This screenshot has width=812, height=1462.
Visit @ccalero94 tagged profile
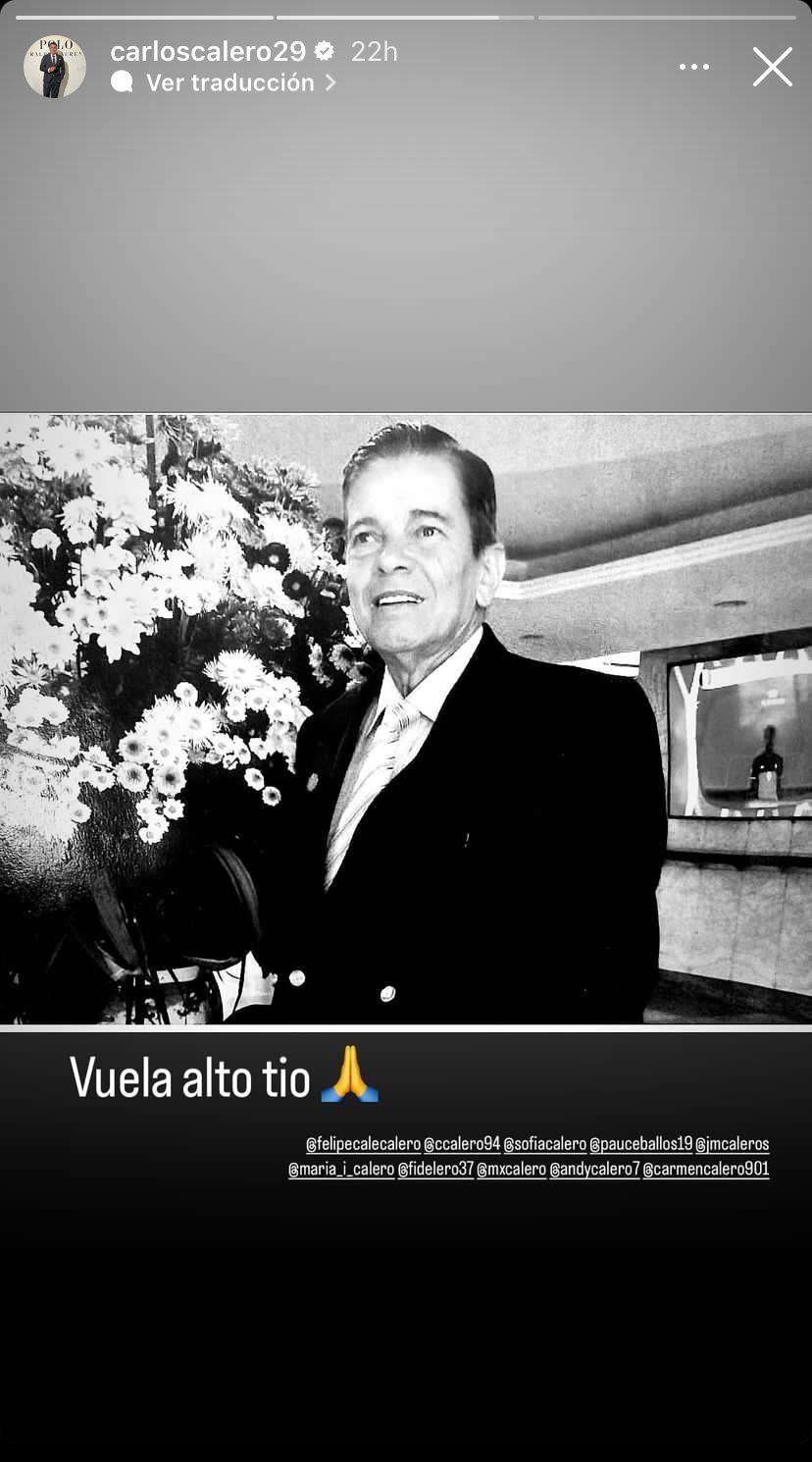(x=466, y=1144)
